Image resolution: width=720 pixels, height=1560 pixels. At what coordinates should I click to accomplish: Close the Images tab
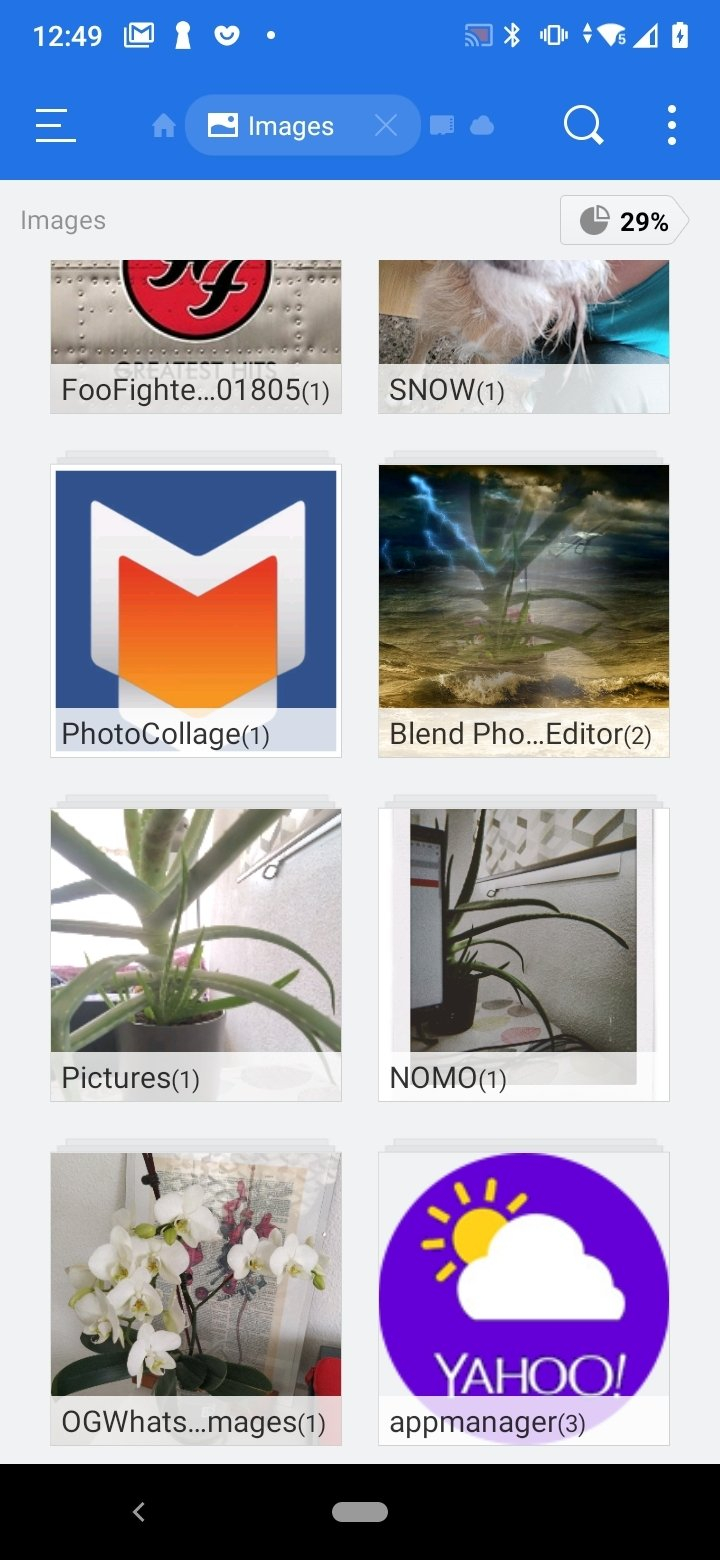[x=386, y=126]
